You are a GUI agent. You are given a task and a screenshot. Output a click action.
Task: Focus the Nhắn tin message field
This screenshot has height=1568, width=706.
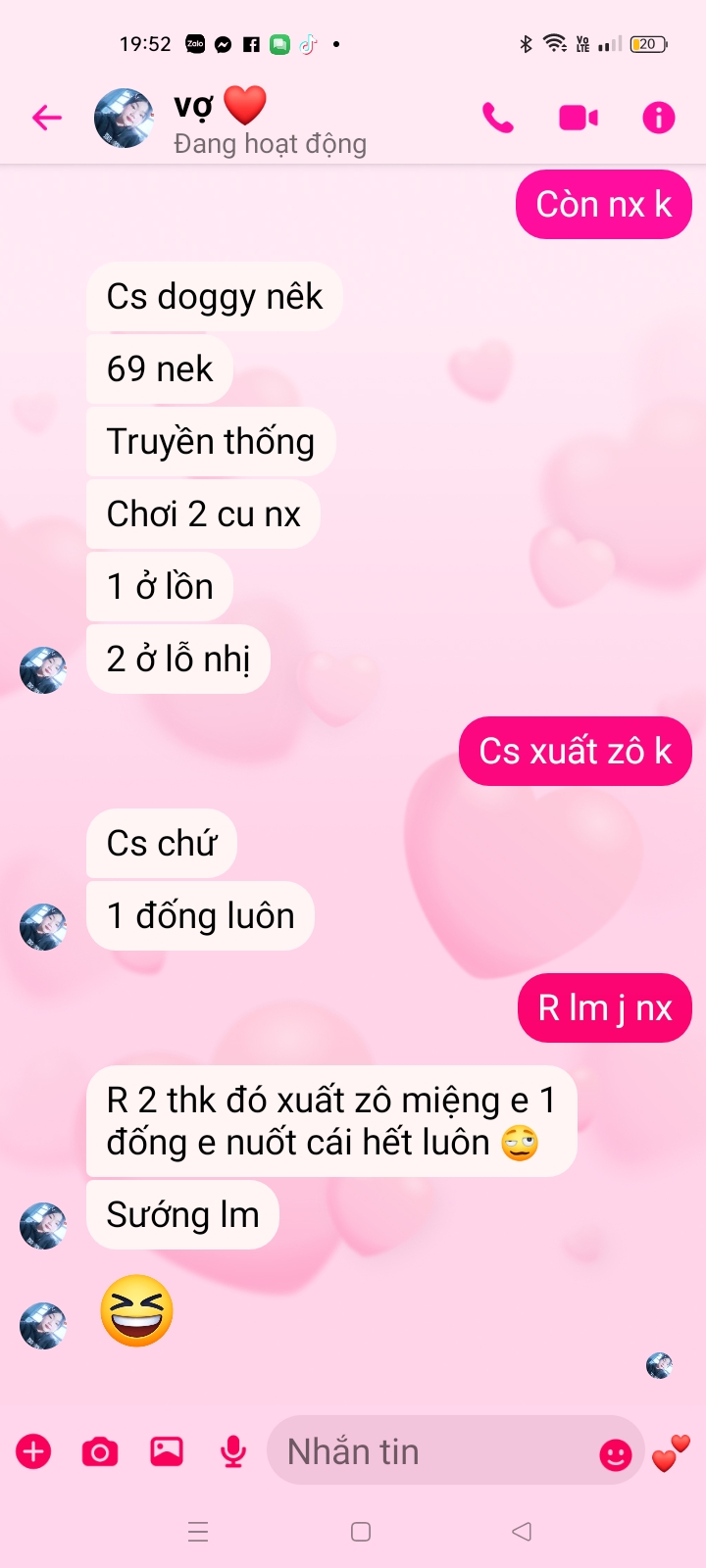pyautogui.click(x=431, y=1451)
